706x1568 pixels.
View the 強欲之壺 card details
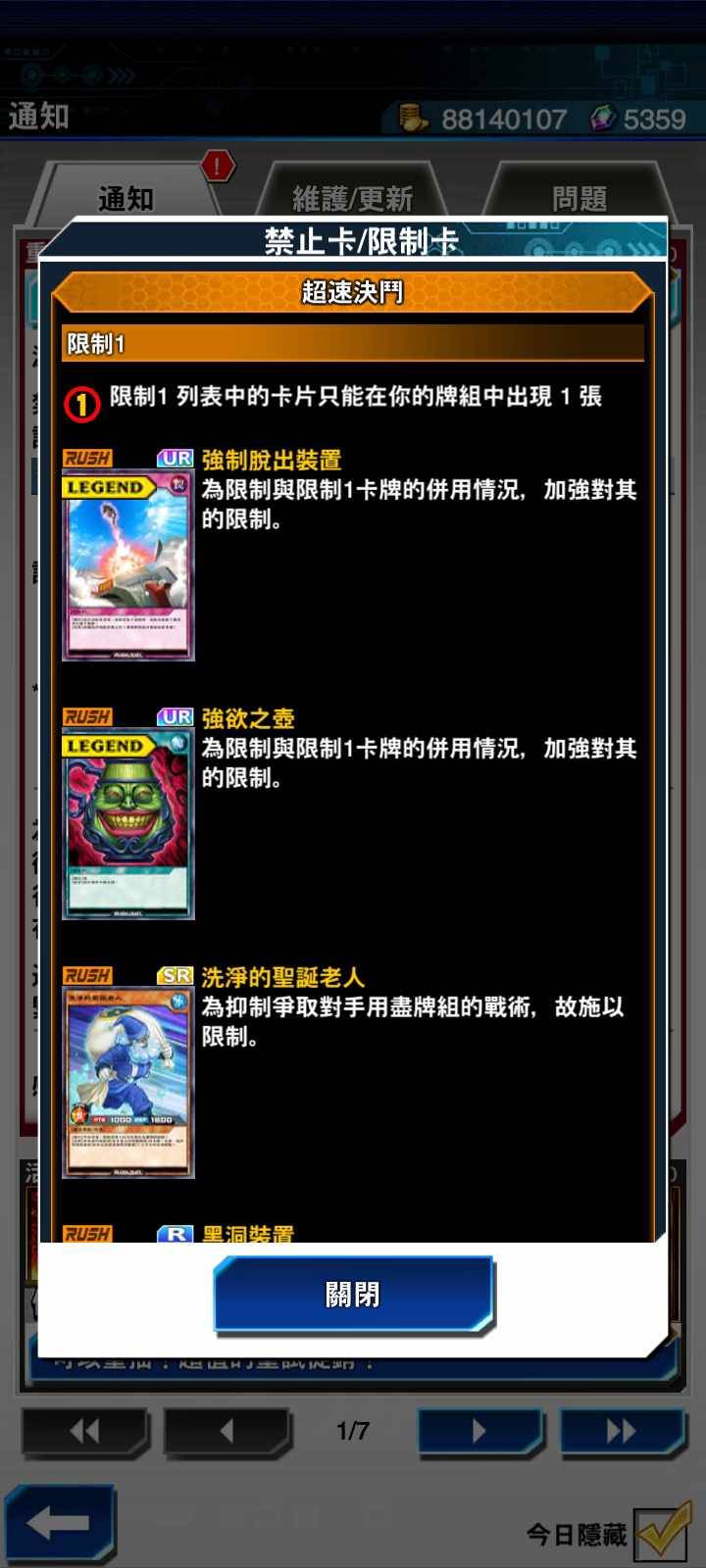(x=128, y=825)
